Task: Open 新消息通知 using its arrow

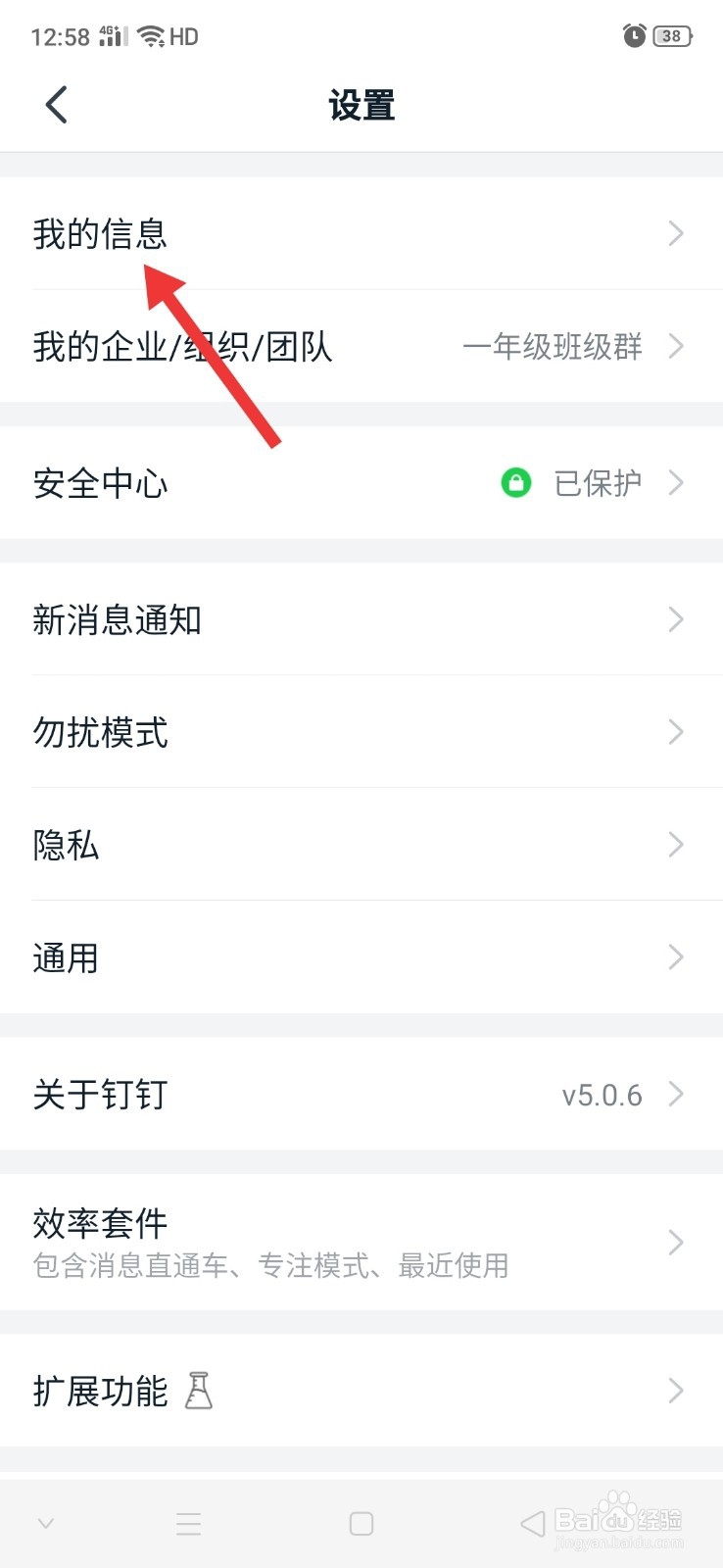Action: pos(676,619)
